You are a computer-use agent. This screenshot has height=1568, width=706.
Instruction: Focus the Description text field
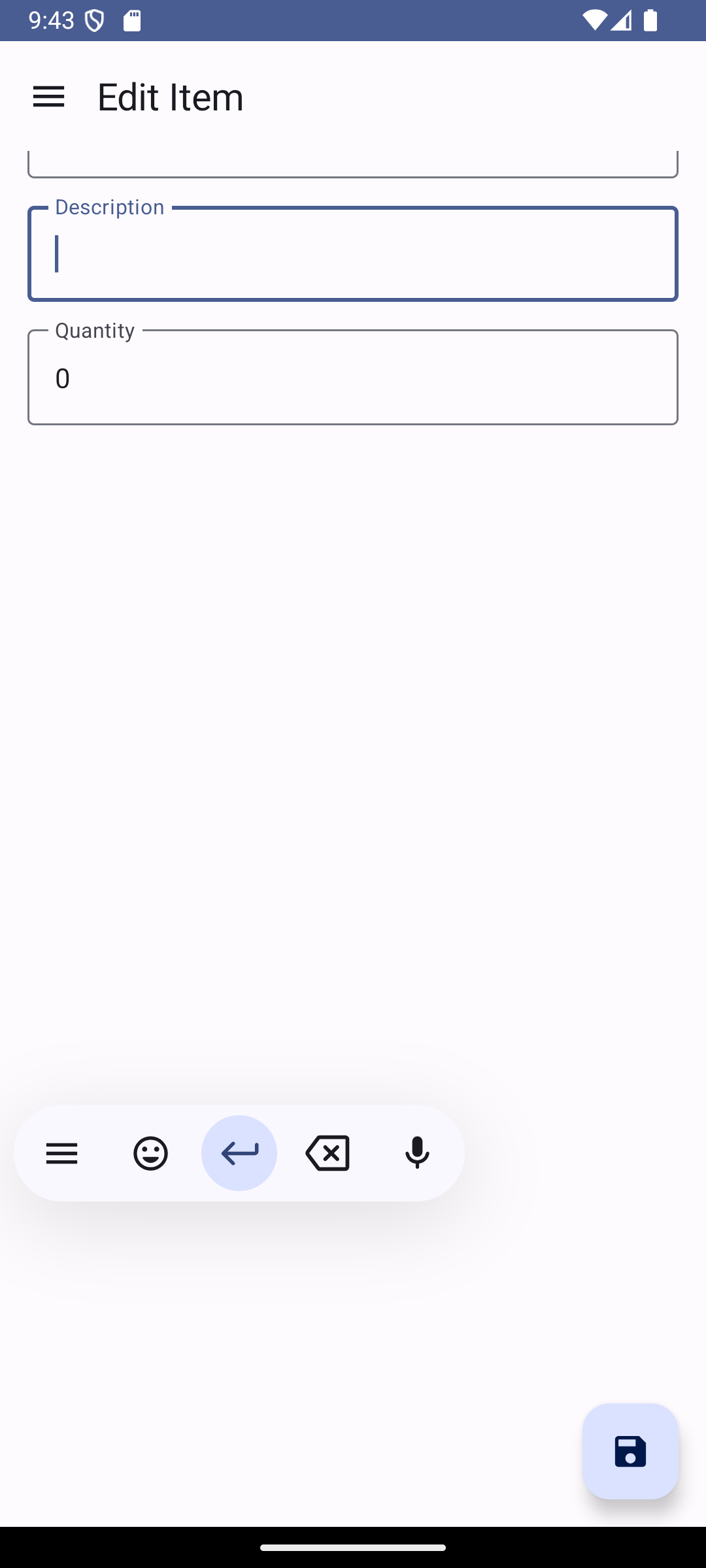[353, 254]
